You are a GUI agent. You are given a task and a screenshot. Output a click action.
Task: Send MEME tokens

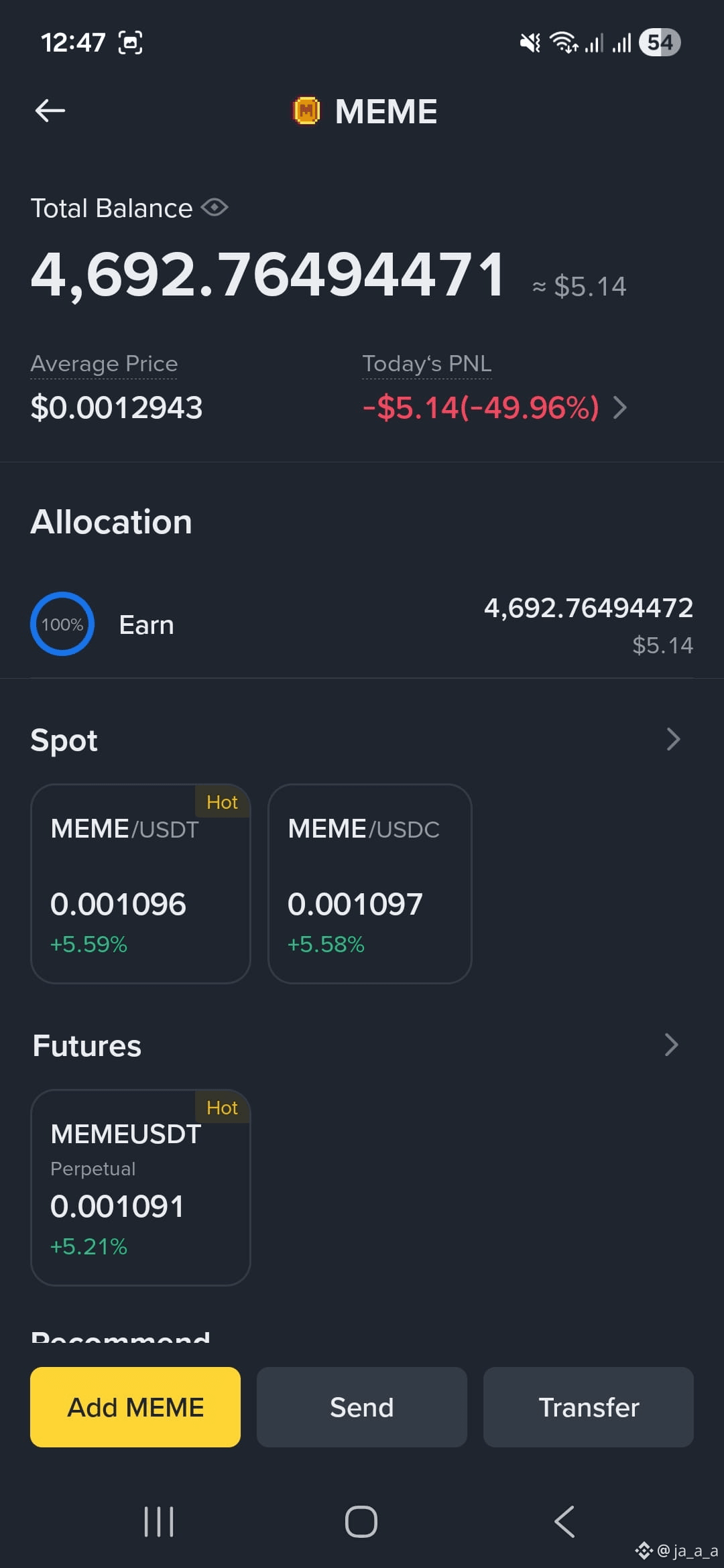pyautogui.click(x=362, y=1407)
